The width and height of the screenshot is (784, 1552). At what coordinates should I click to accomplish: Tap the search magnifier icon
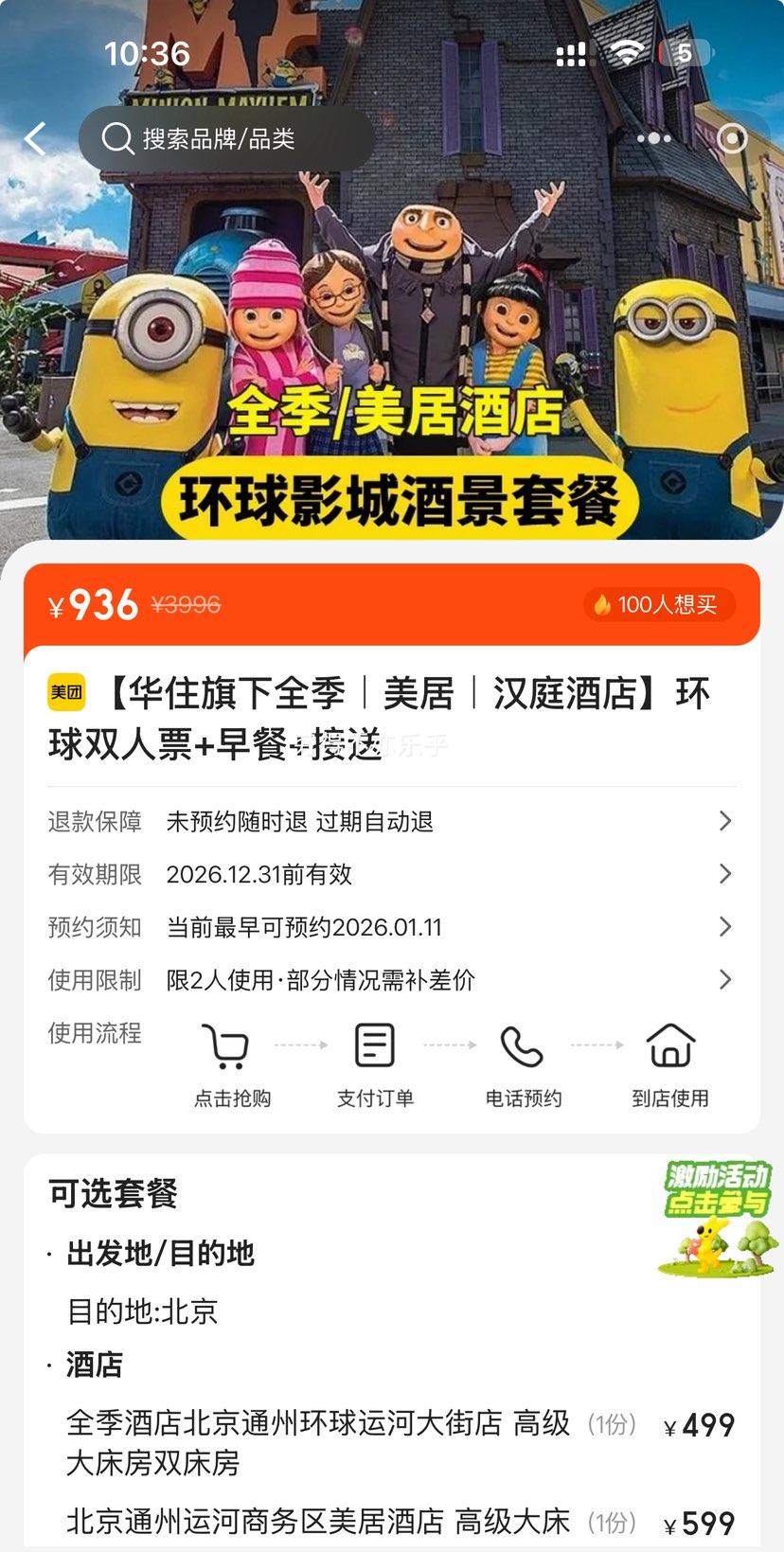point(116,138)
